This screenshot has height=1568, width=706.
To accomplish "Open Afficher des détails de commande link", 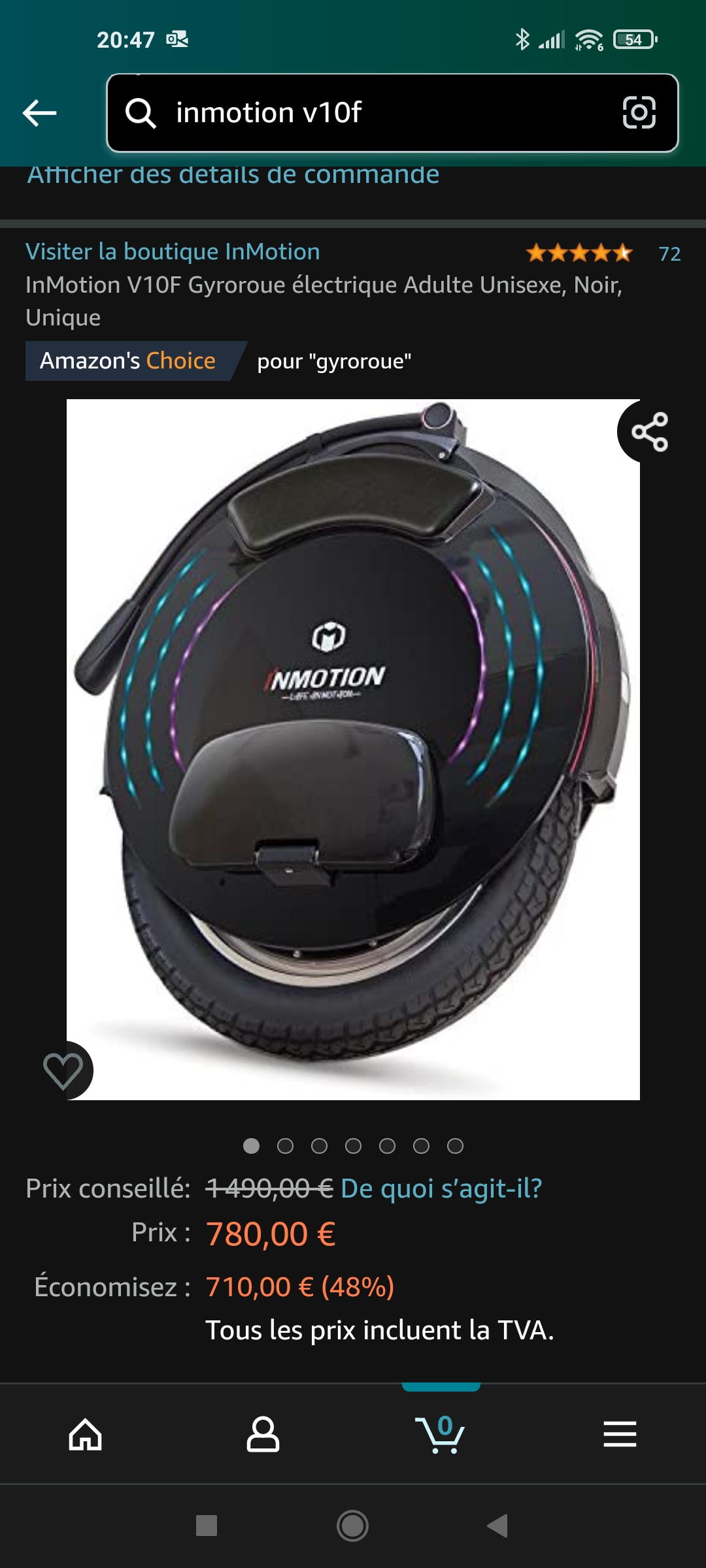I will point(233,174).
